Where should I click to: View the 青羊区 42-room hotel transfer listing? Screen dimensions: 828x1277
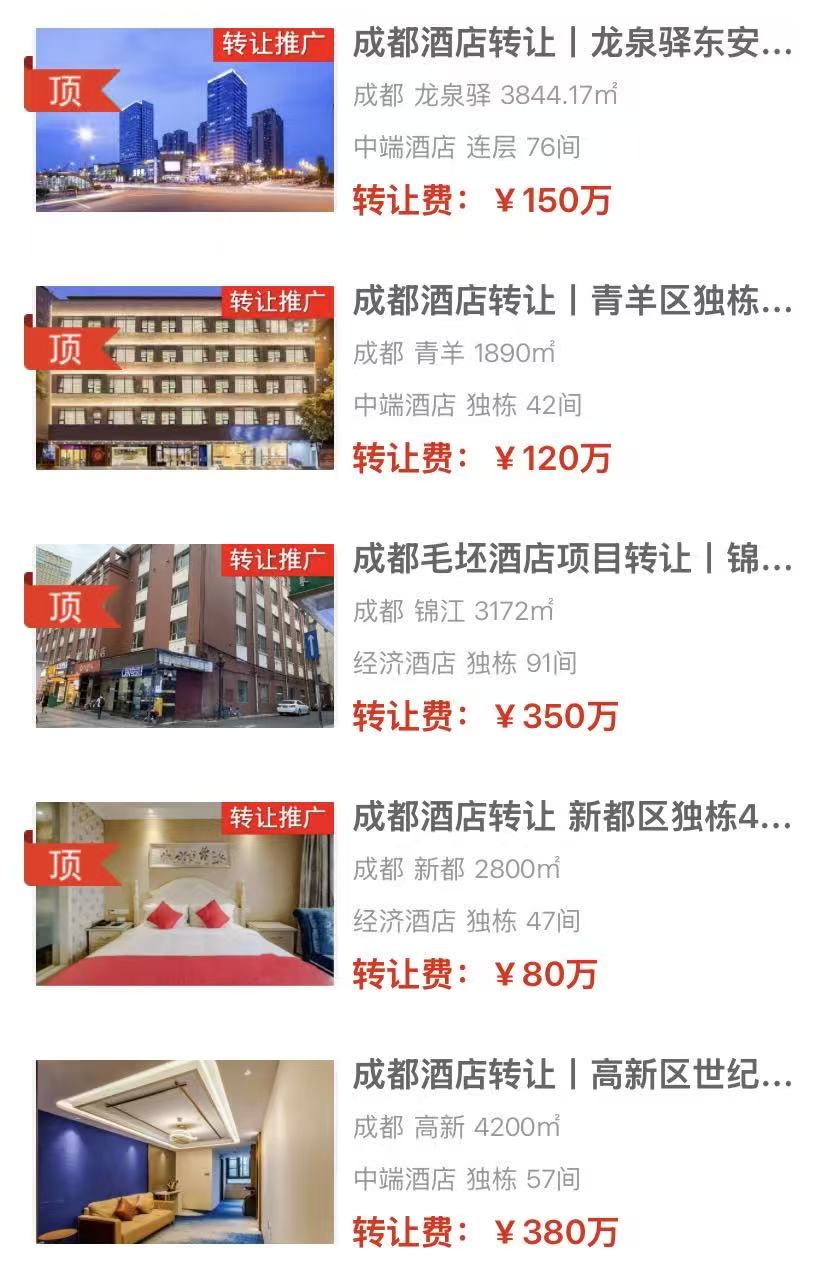pos(572,303)
